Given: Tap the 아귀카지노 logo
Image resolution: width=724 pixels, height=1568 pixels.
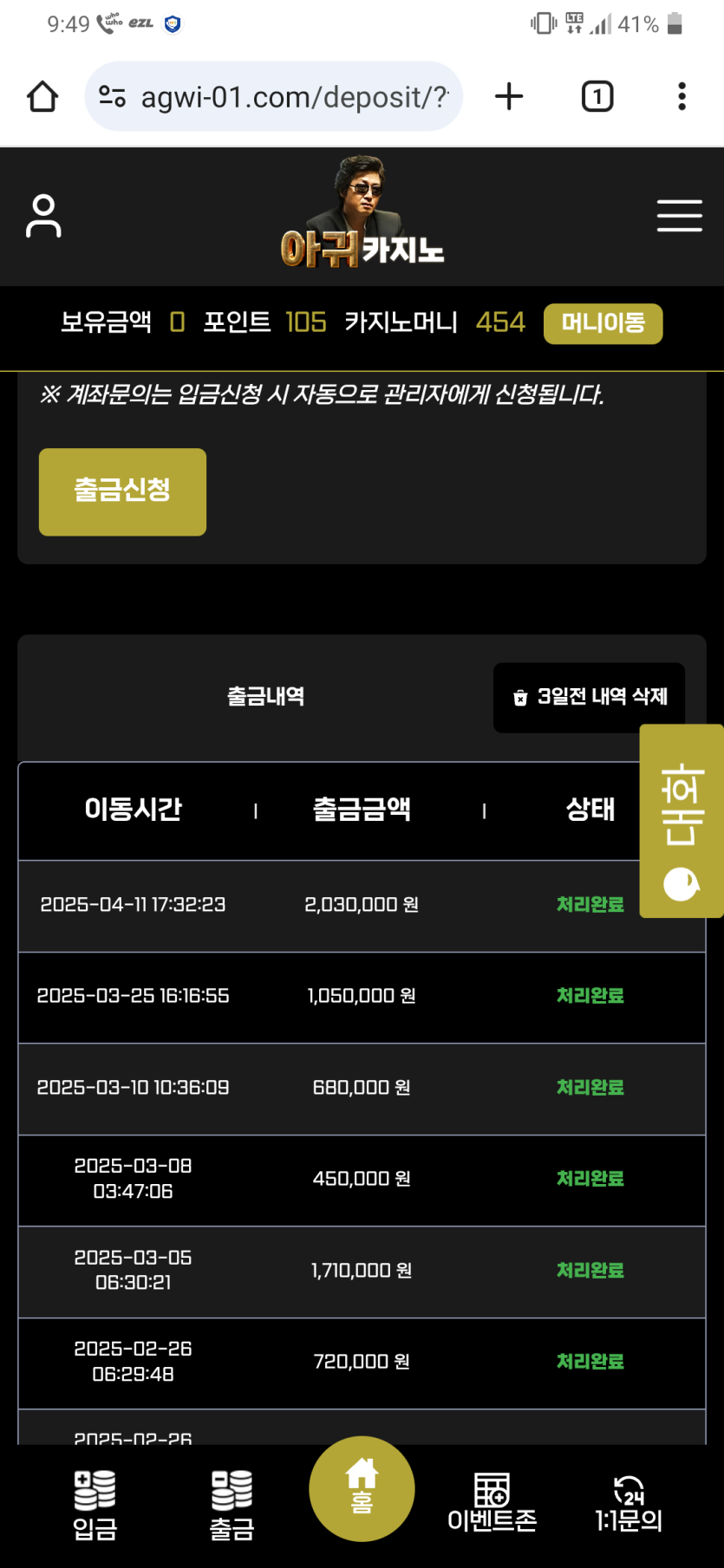Looking at the screenshot, I should click(362, 216).
